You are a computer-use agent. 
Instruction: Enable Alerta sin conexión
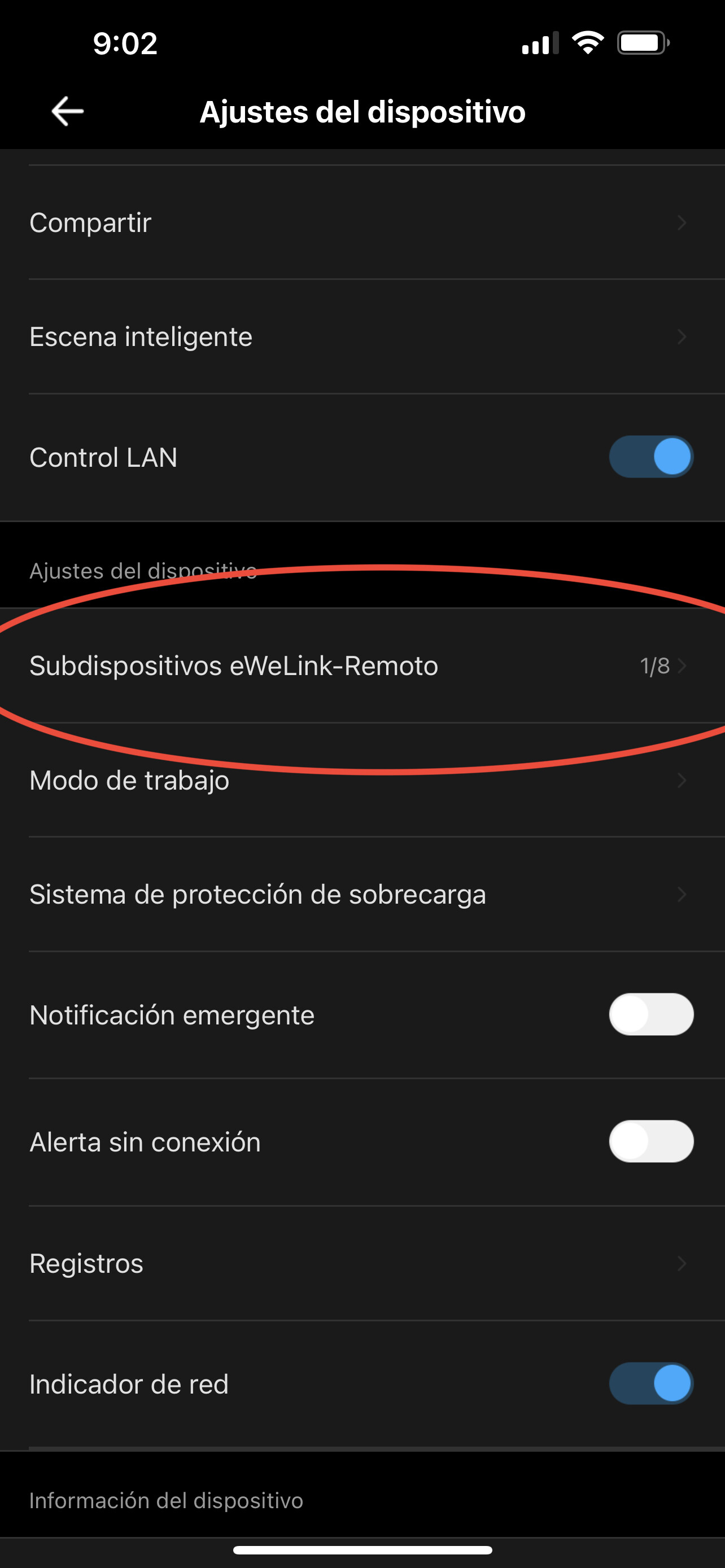pos(650,1142)
